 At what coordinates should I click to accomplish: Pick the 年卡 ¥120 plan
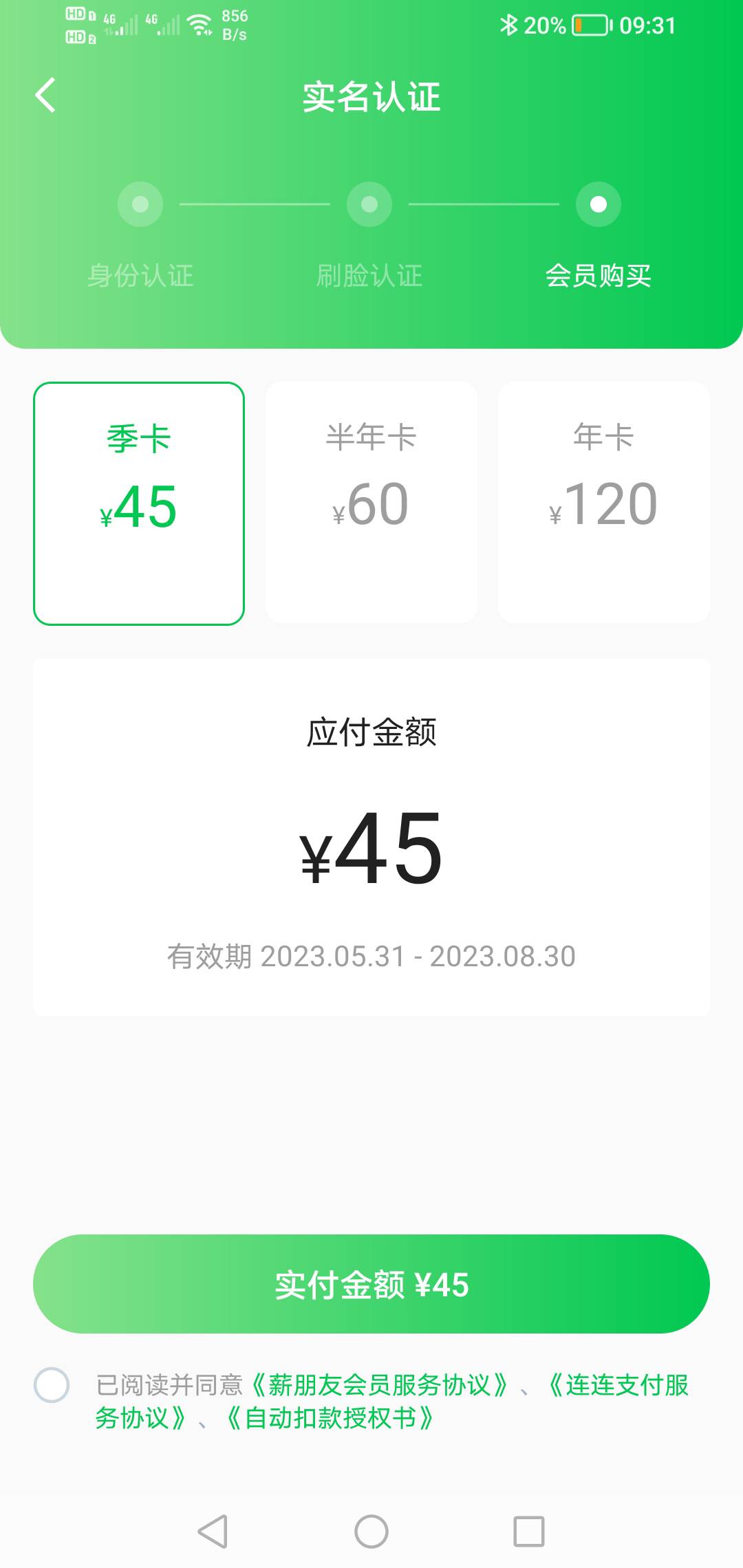pos(603,503)
